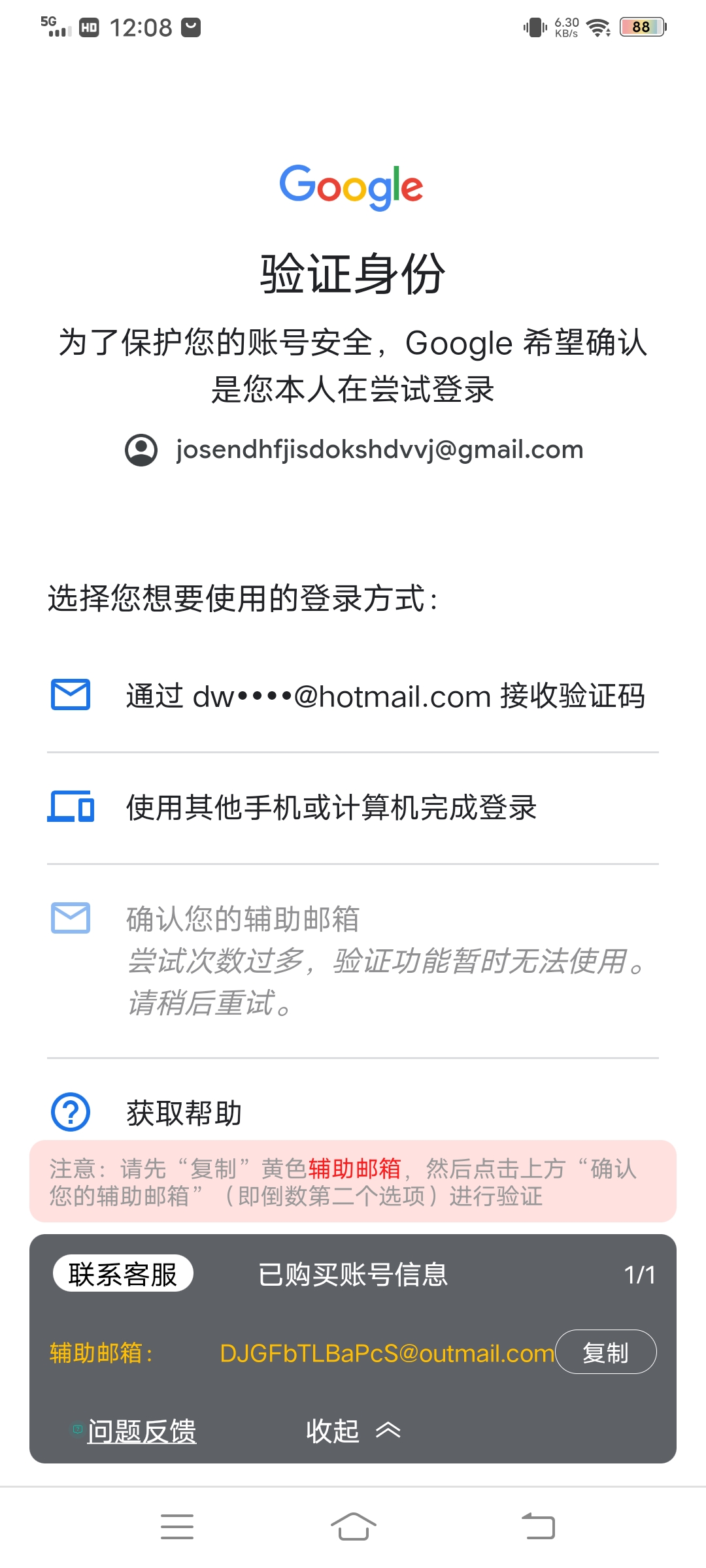Viewport: 706px width, 1568px height.
Task: Open recent apps from navigation bar
Action: [177, 1527]
